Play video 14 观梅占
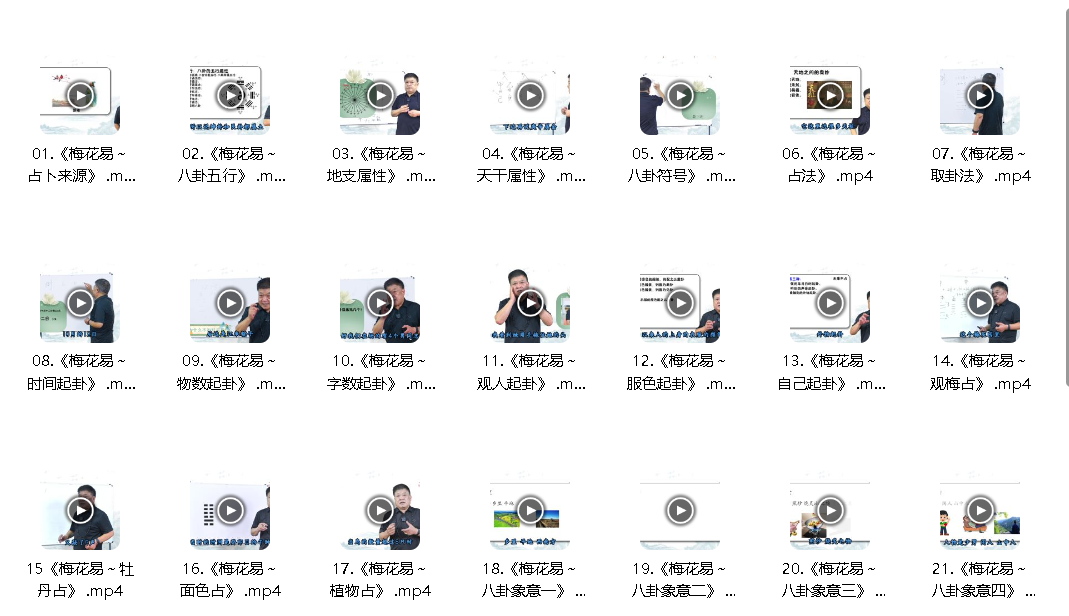This screenshot has width=1069, height=616. tap(980, 303)
